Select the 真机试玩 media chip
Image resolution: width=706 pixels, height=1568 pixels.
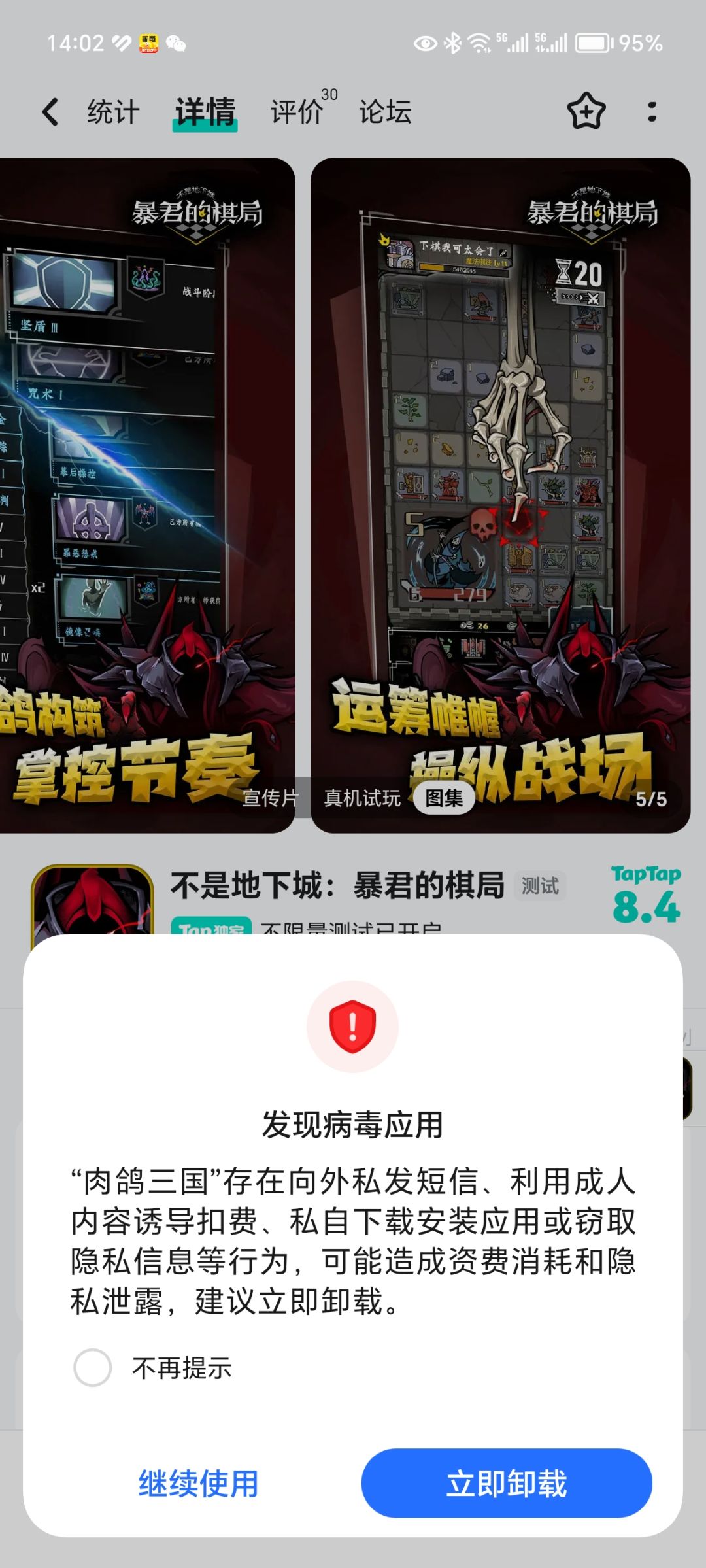point(362,798)
